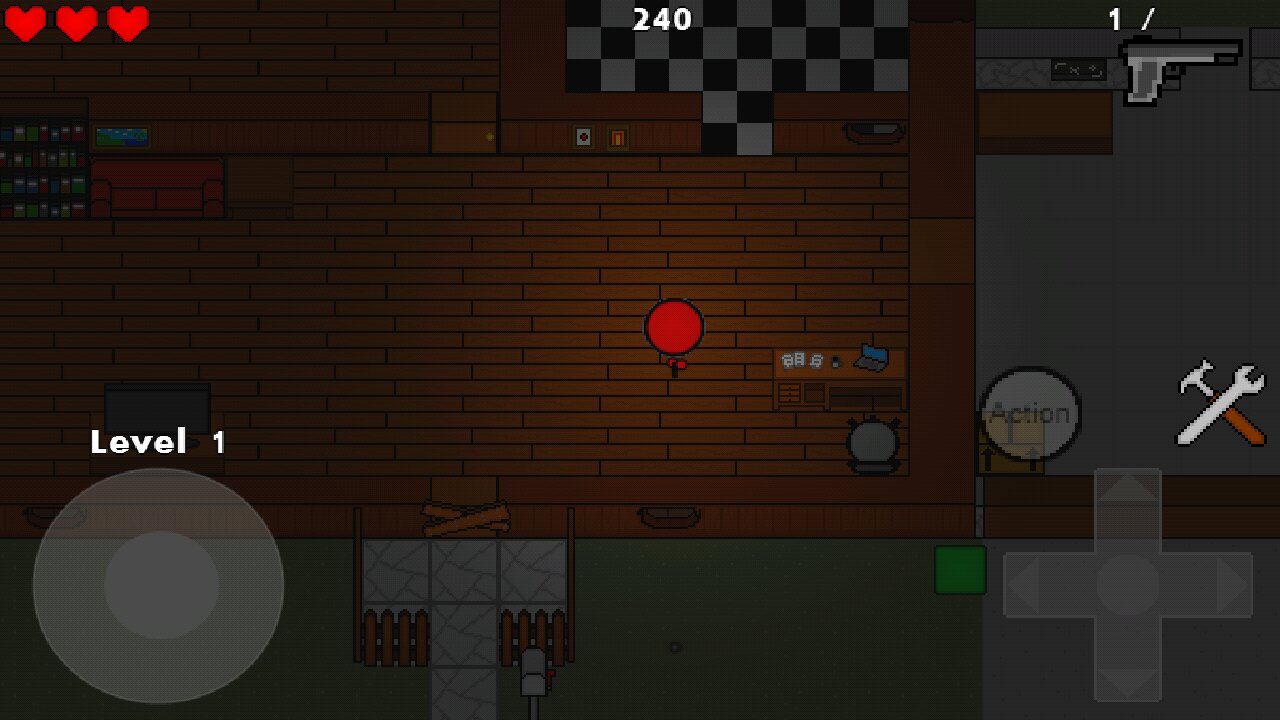The width and height of the screenshot is (1280, 720).
Task: Open the hammer and wrench build menu
Action: 1221,403
